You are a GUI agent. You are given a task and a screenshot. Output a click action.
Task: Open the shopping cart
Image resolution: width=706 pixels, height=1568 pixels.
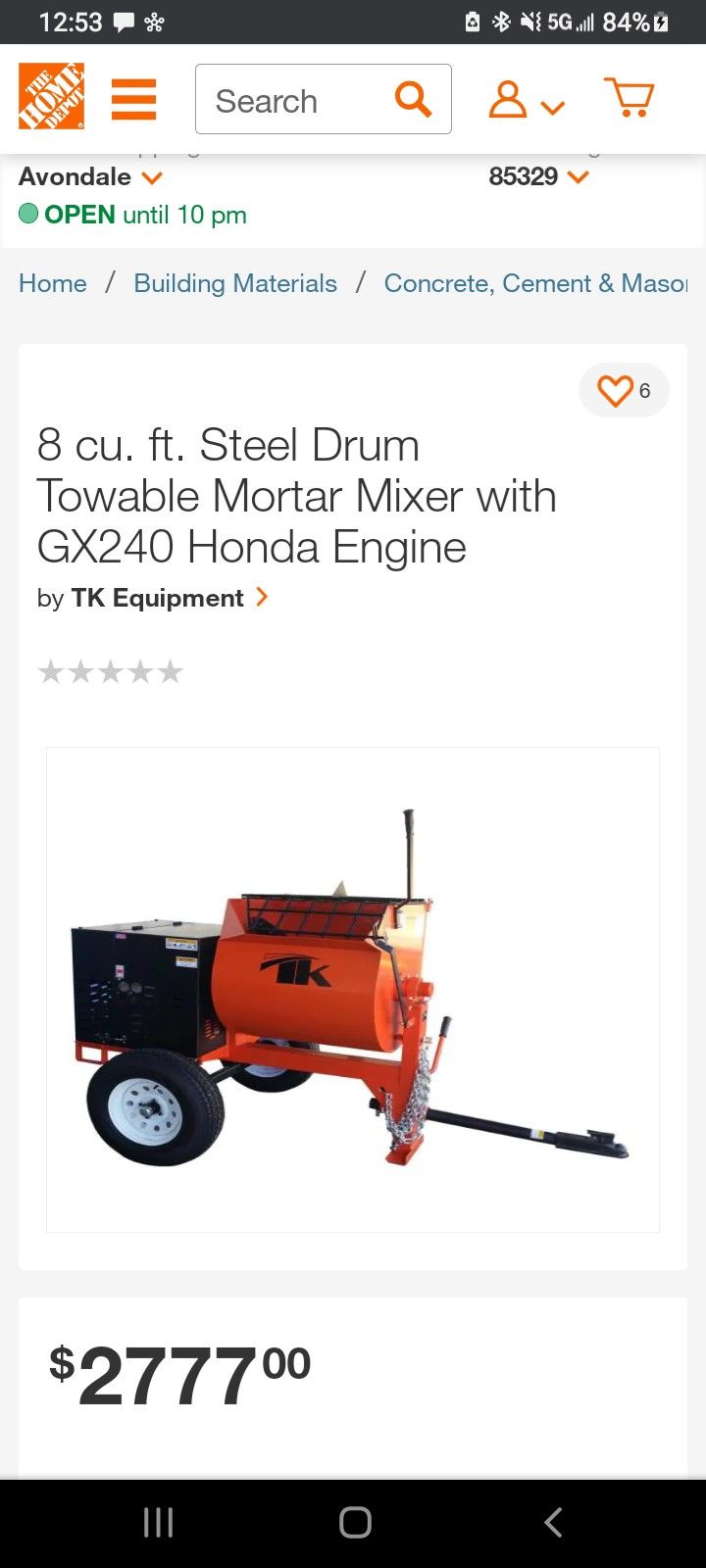[630, 98]
